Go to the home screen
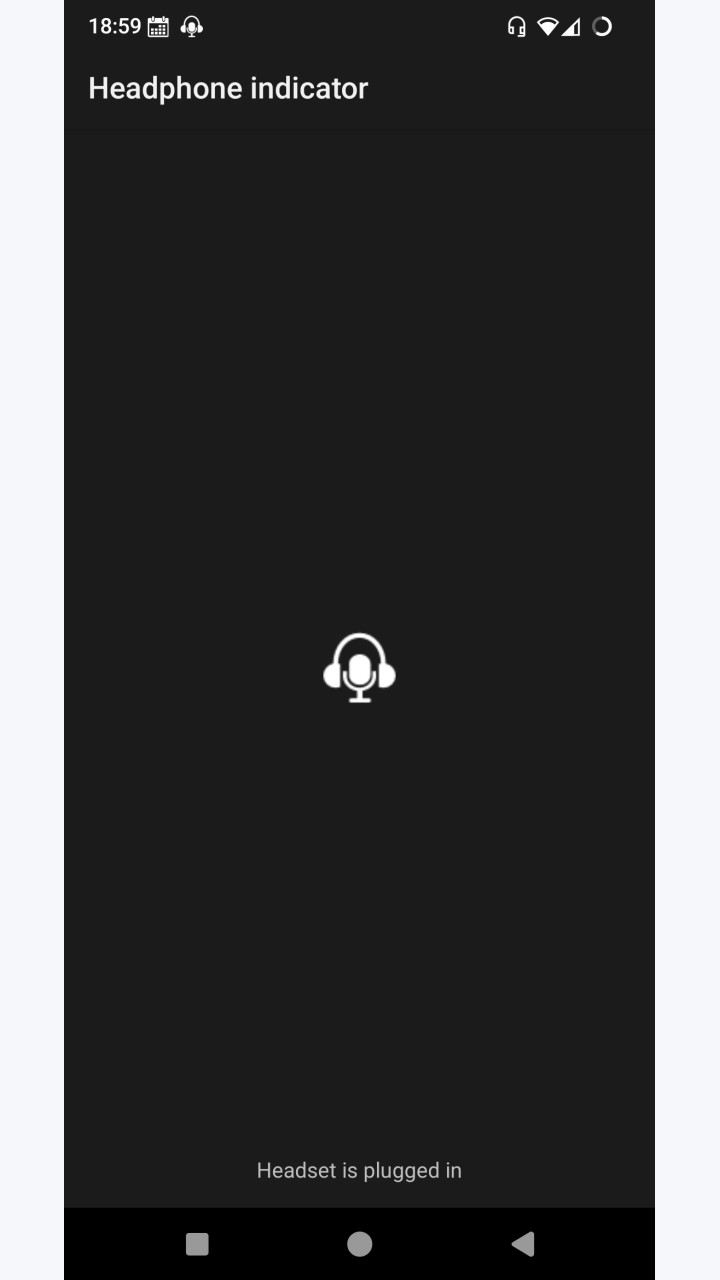720x1280 pixels. point(360,1244)
